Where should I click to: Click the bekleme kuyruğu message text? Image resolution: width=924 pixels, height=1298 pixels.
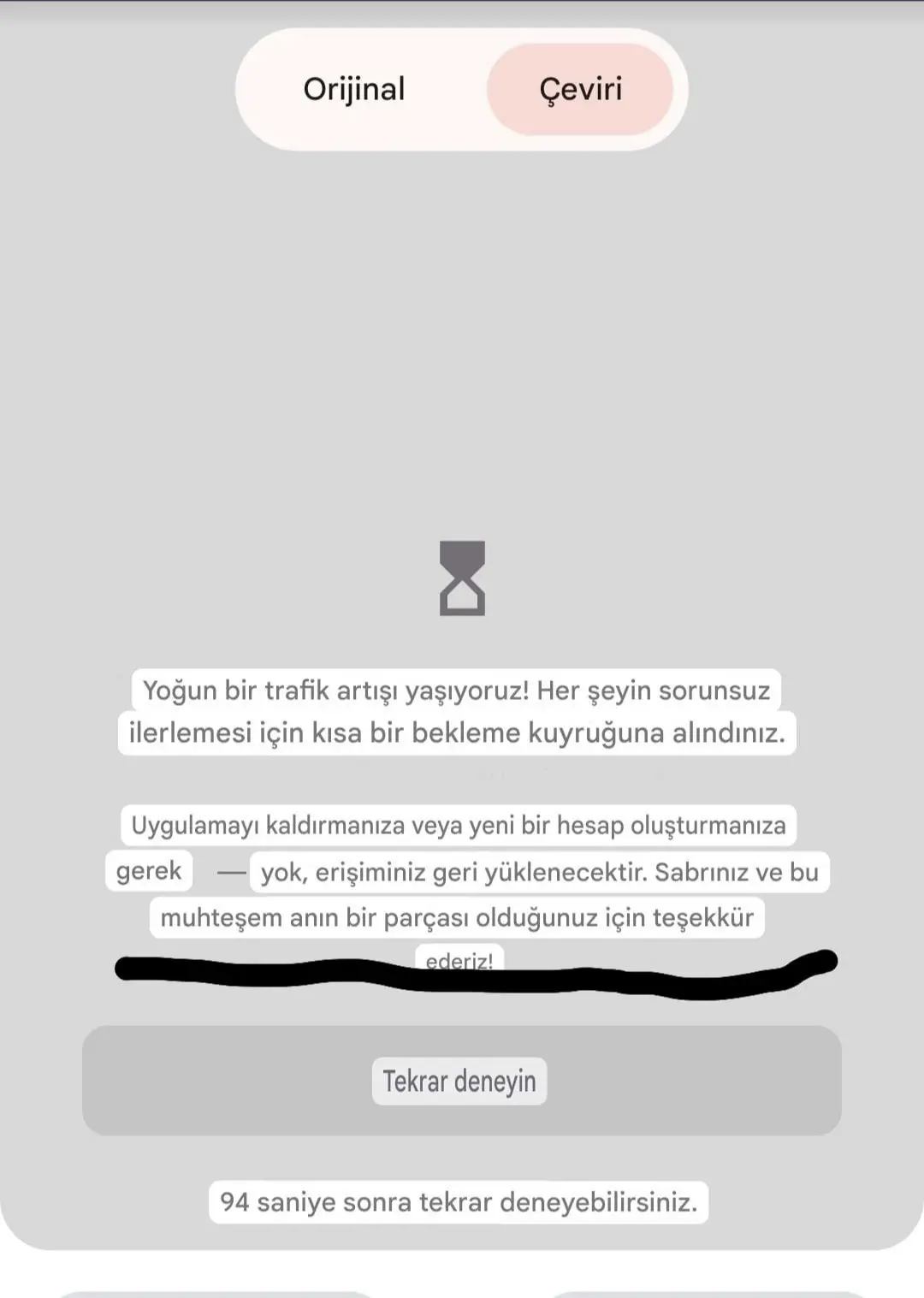[x=459, y=732]
